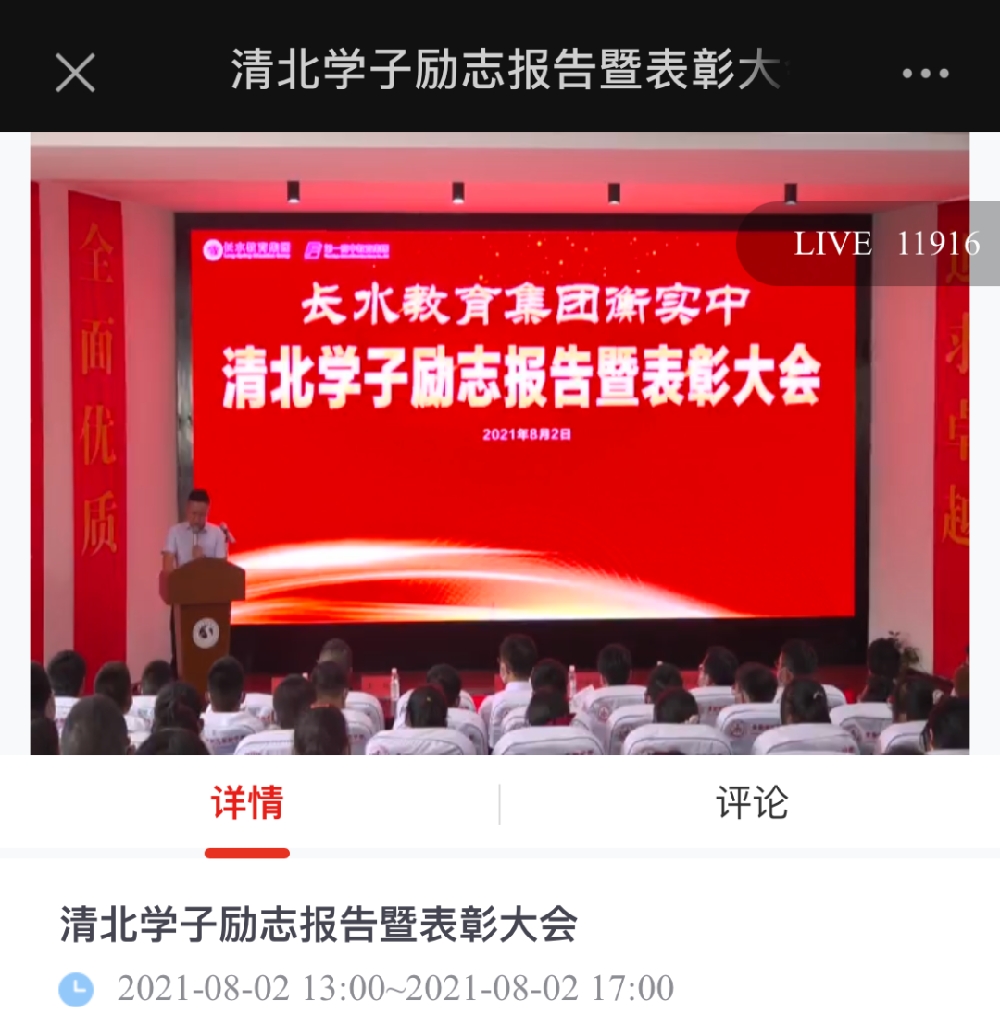This screenshot has width=1000, height=1023.
Task: Select the 详情 tab
Action: coord(247,803)
